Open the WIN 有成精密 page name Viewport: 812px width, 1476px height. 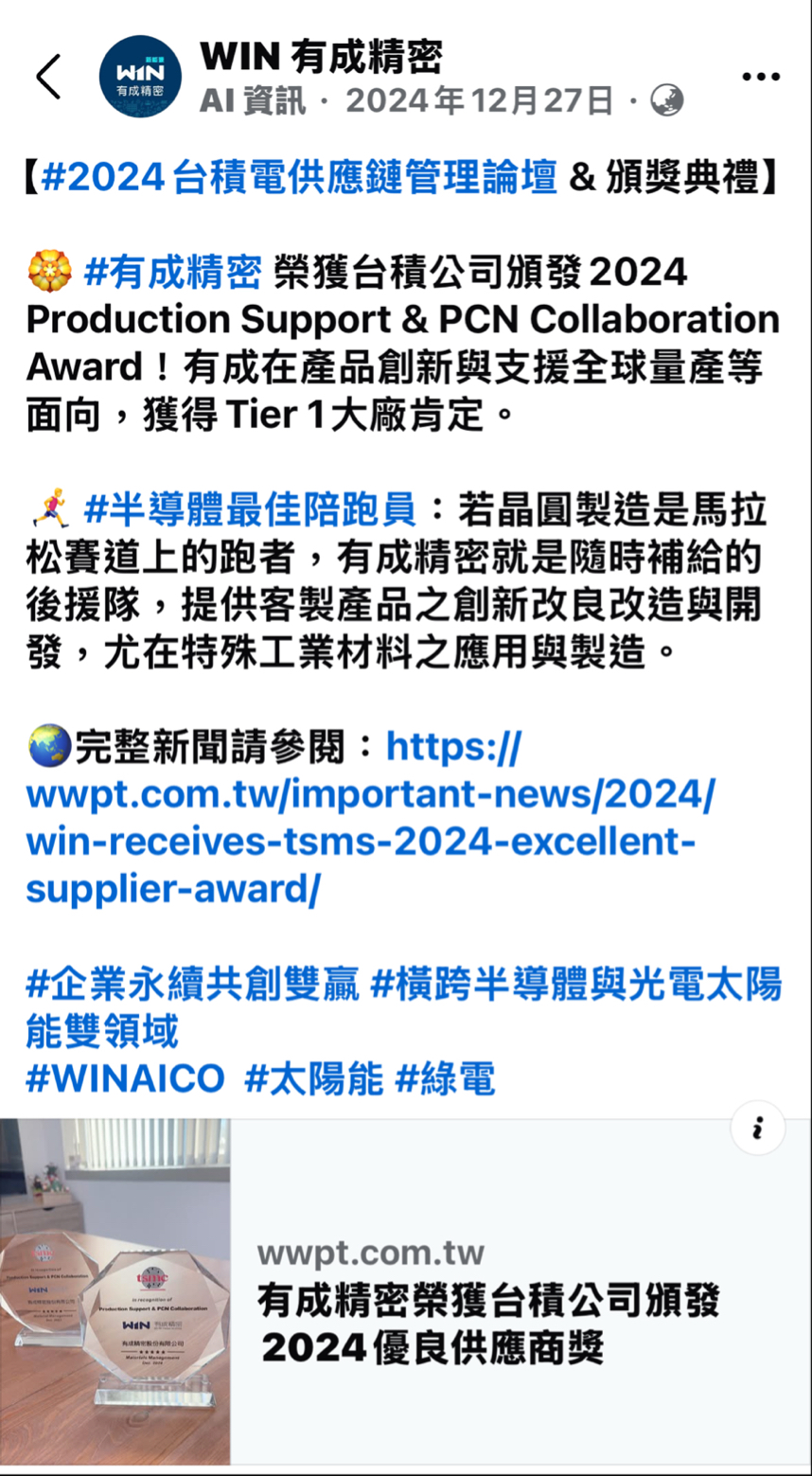coord(321,57)
